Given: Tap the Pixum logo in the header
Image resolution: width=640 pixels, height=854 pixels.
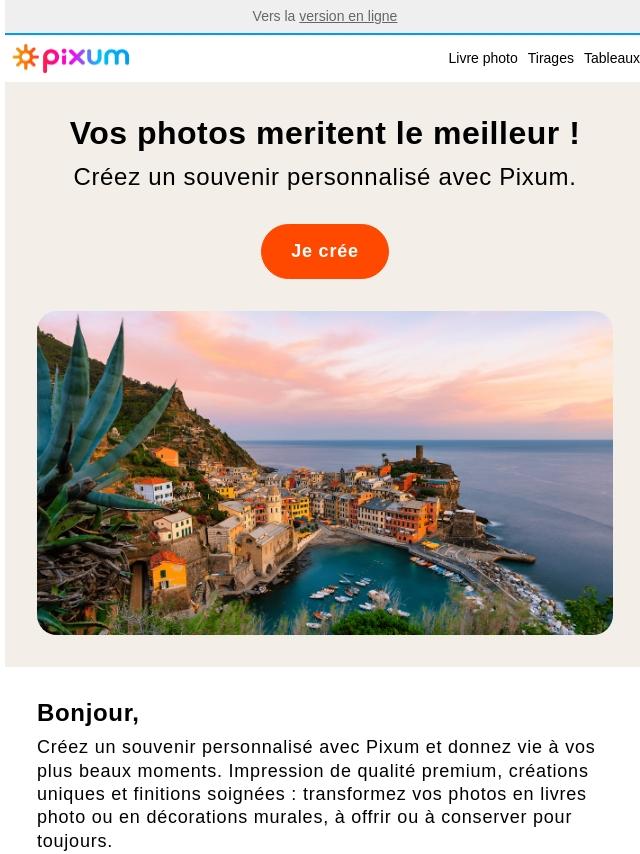Looking at the screenshot, I should coord(71,58).
